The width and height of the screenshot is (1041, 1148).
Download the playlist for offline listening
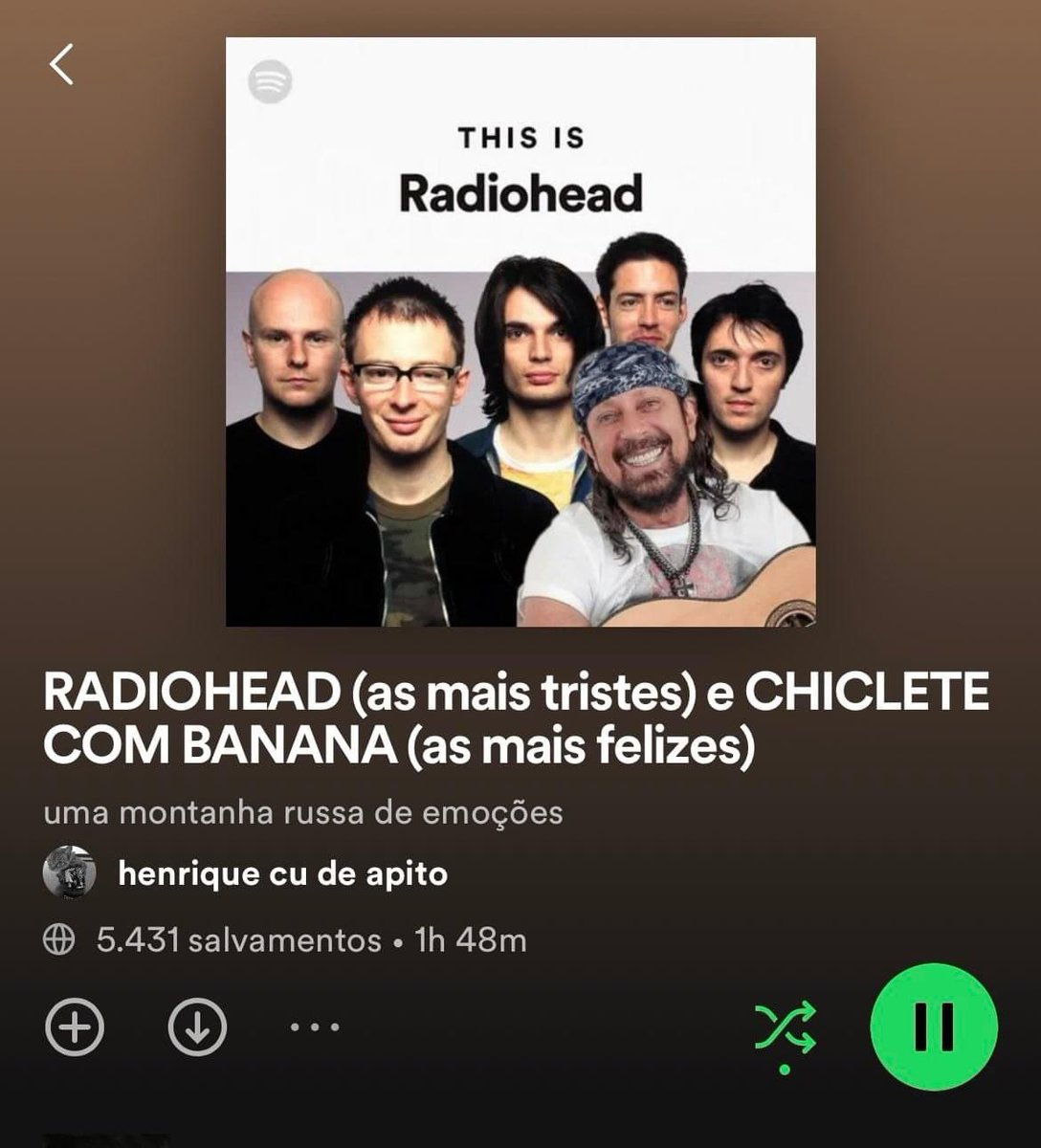[x=197, y=1027]
